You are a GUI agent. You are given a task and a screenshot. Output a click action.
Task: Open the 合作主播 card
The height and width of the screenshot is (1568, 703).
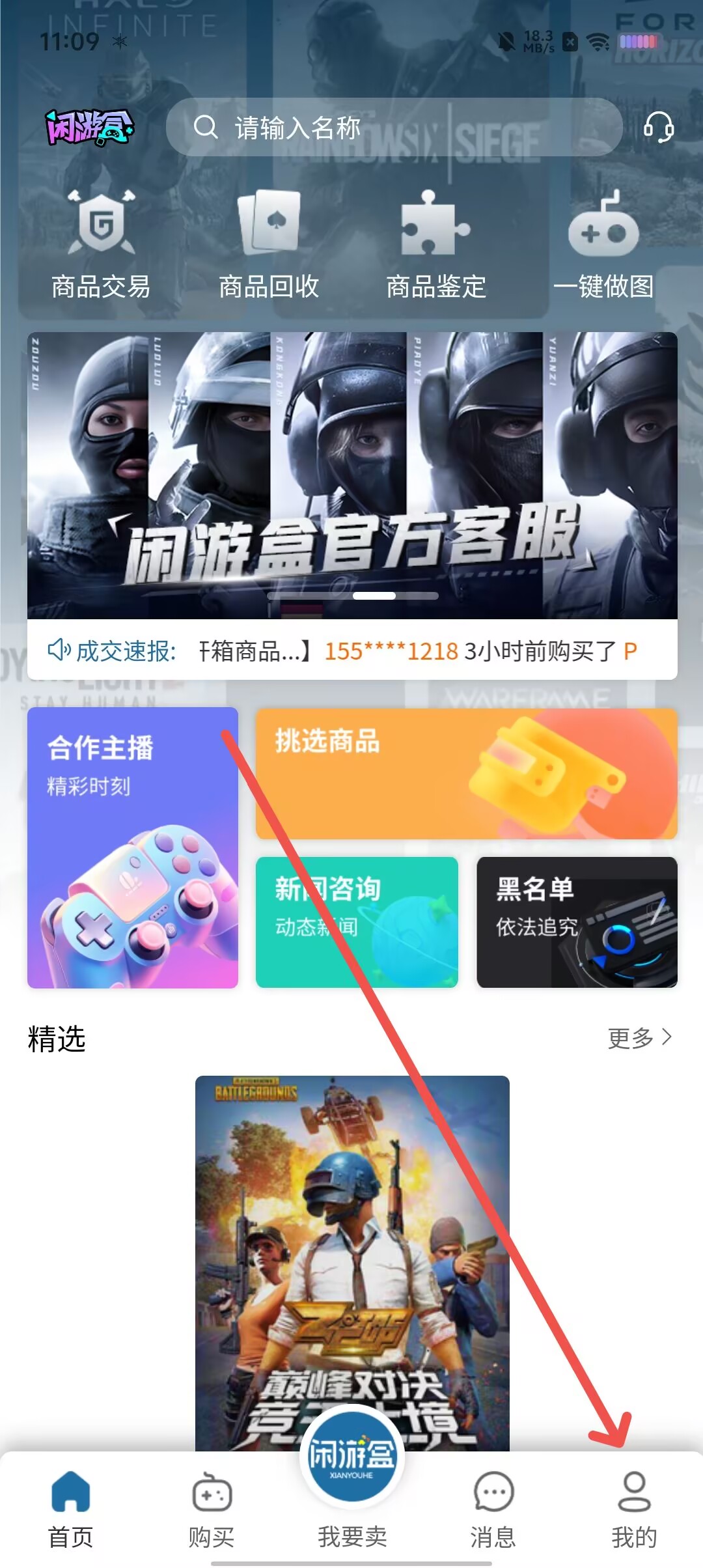(133, 847)
